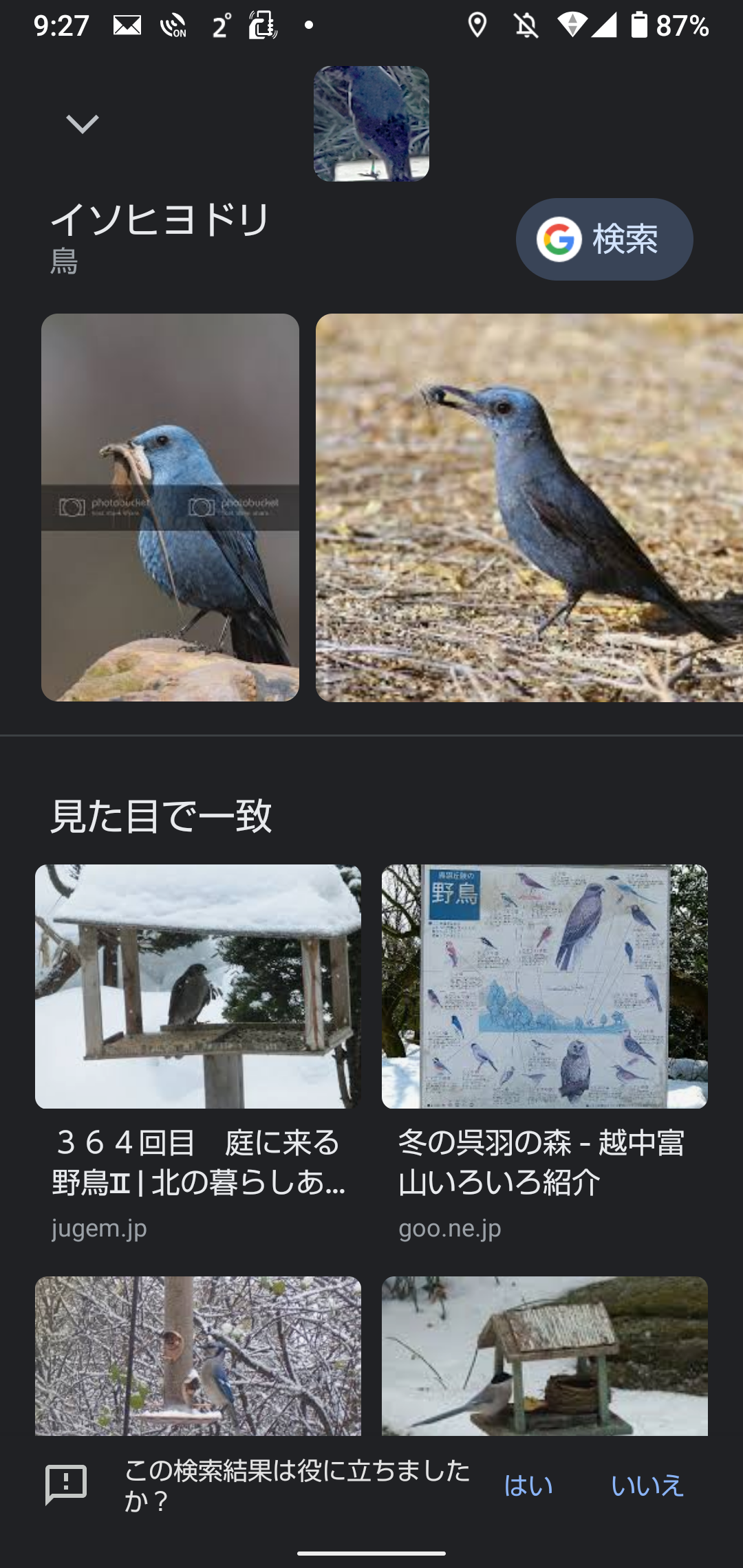
Task: Open the blue jay on snowy feeder result
Action: (198, 1355)
